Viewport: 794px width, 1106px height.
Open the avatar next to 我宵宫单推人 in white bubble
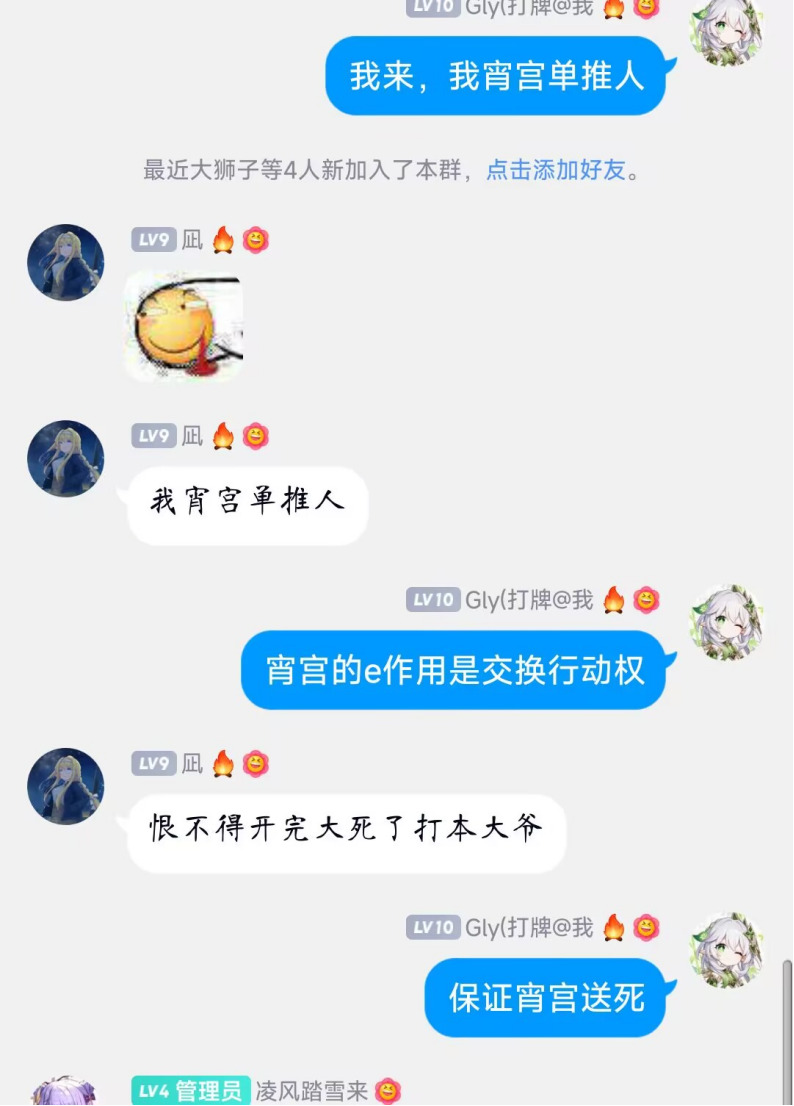click(66, 459)
